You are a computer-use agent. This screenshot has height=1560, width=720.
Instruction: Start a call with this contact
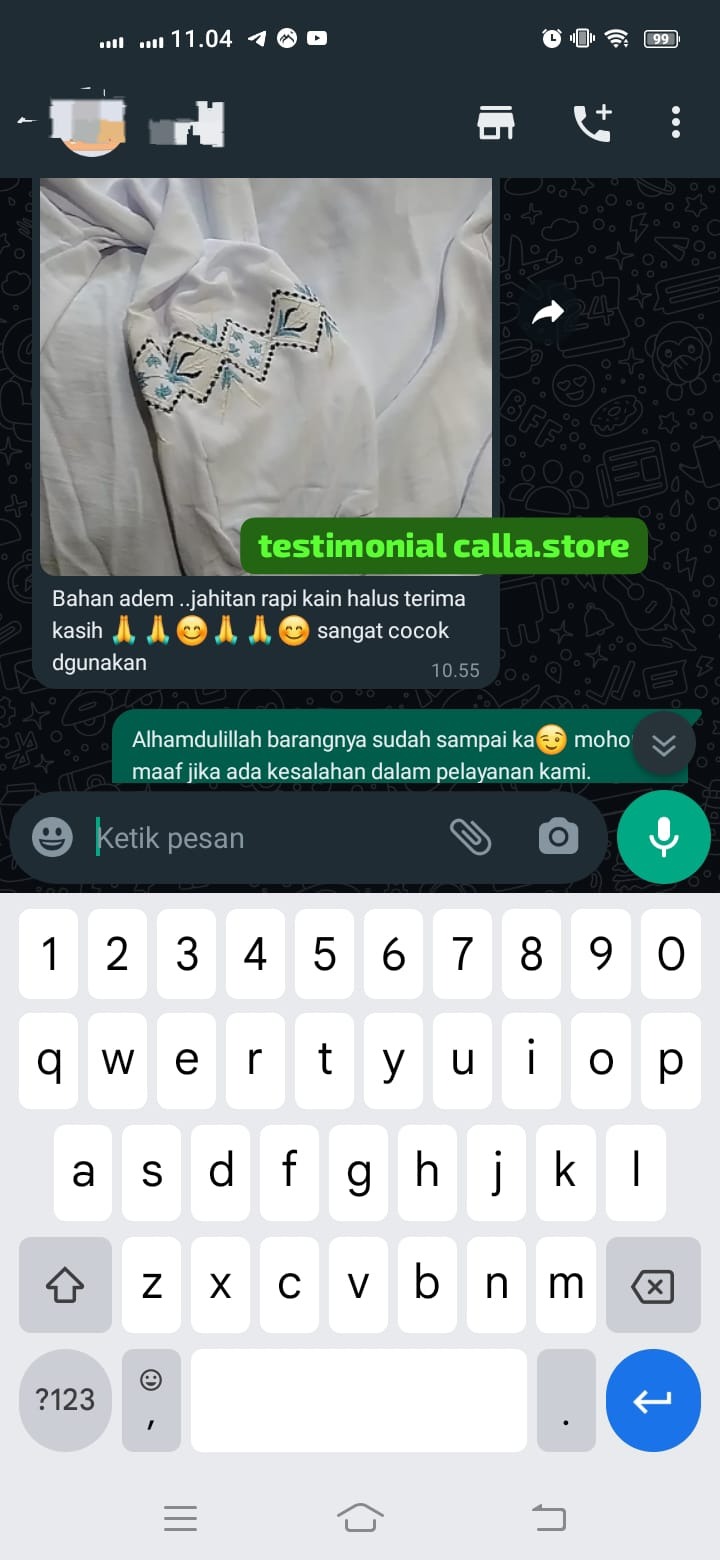pyautogui.click(x=591, y=122)
